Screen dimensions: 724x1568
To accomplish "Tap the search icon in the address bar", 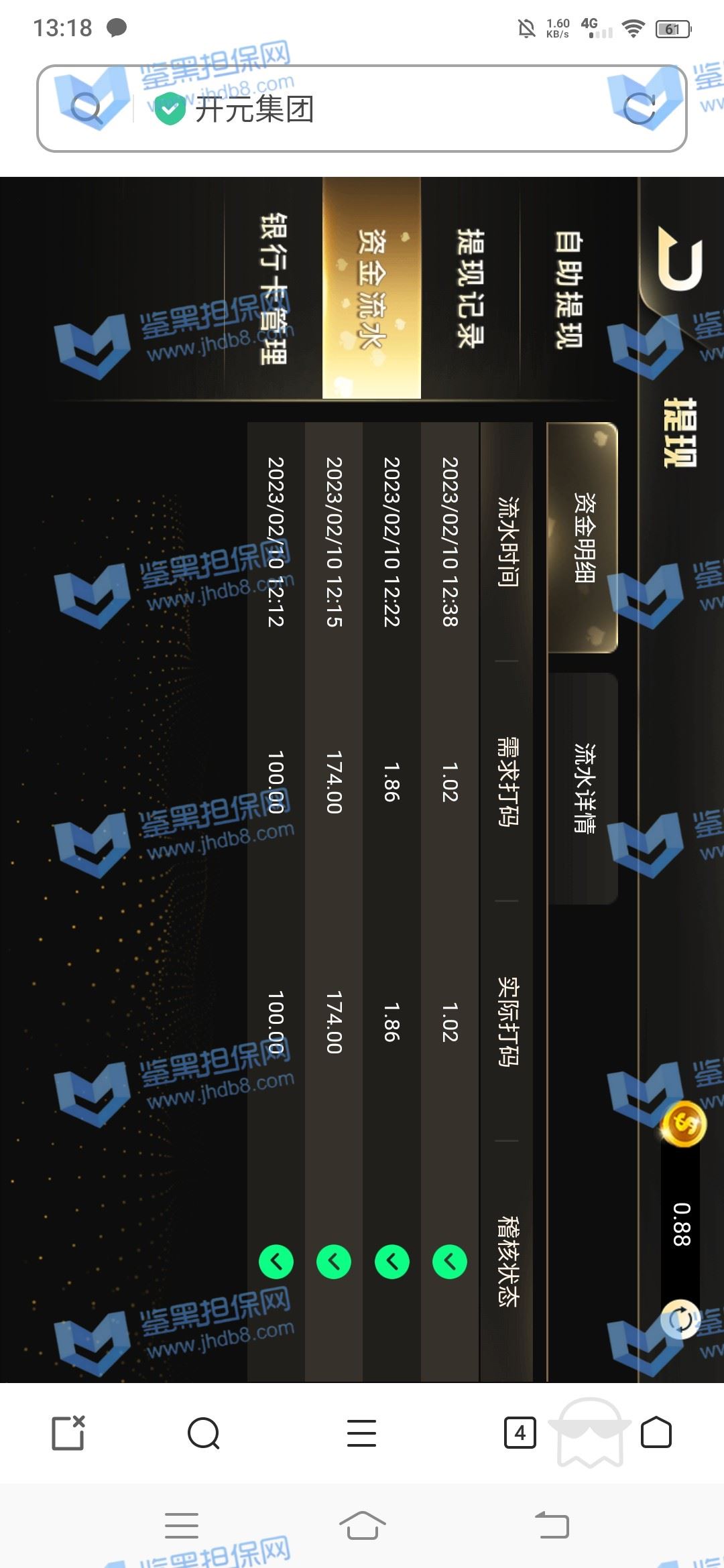I will point(86,109).
